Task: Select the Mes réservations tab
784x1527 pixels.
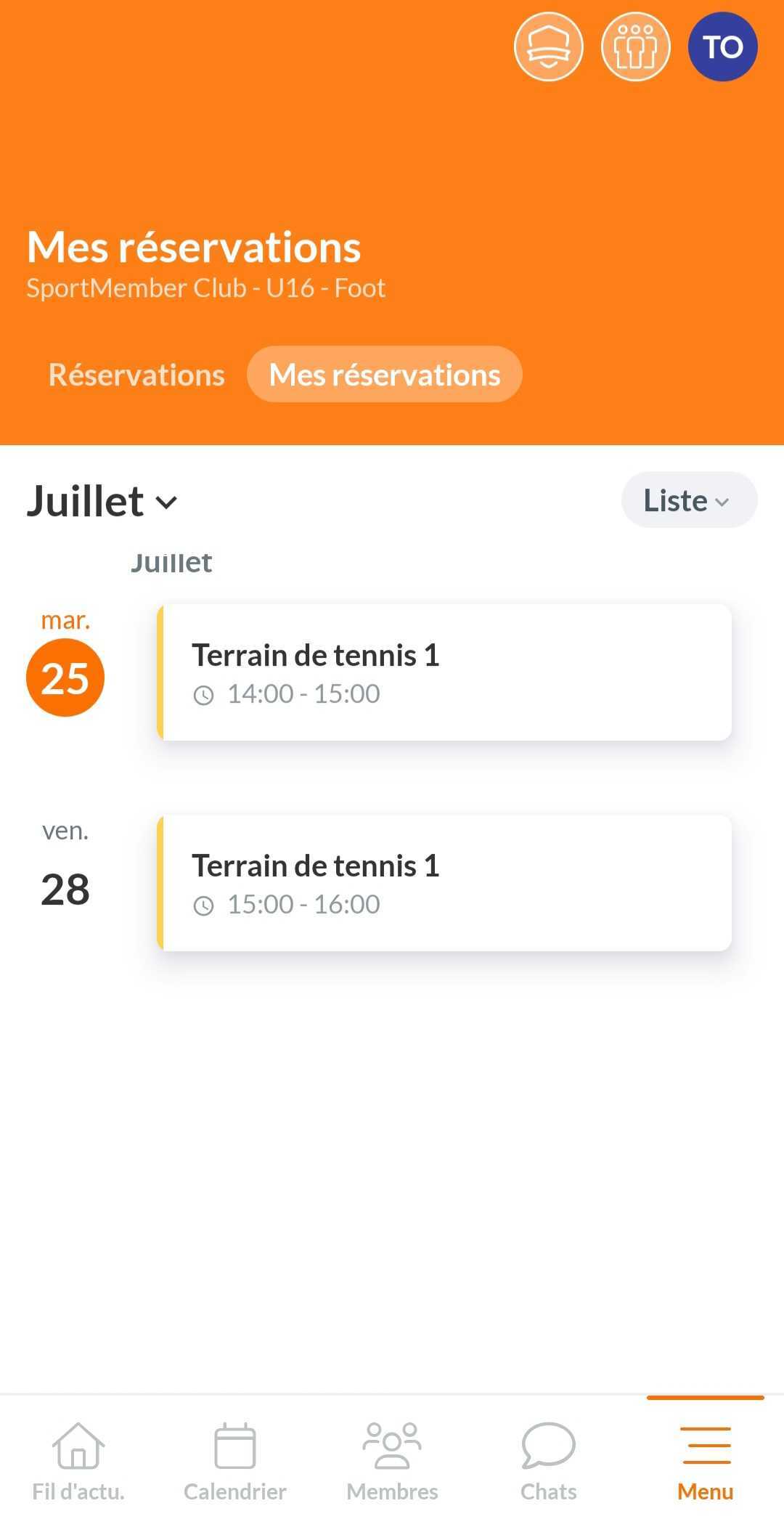Action: (385, 375)
